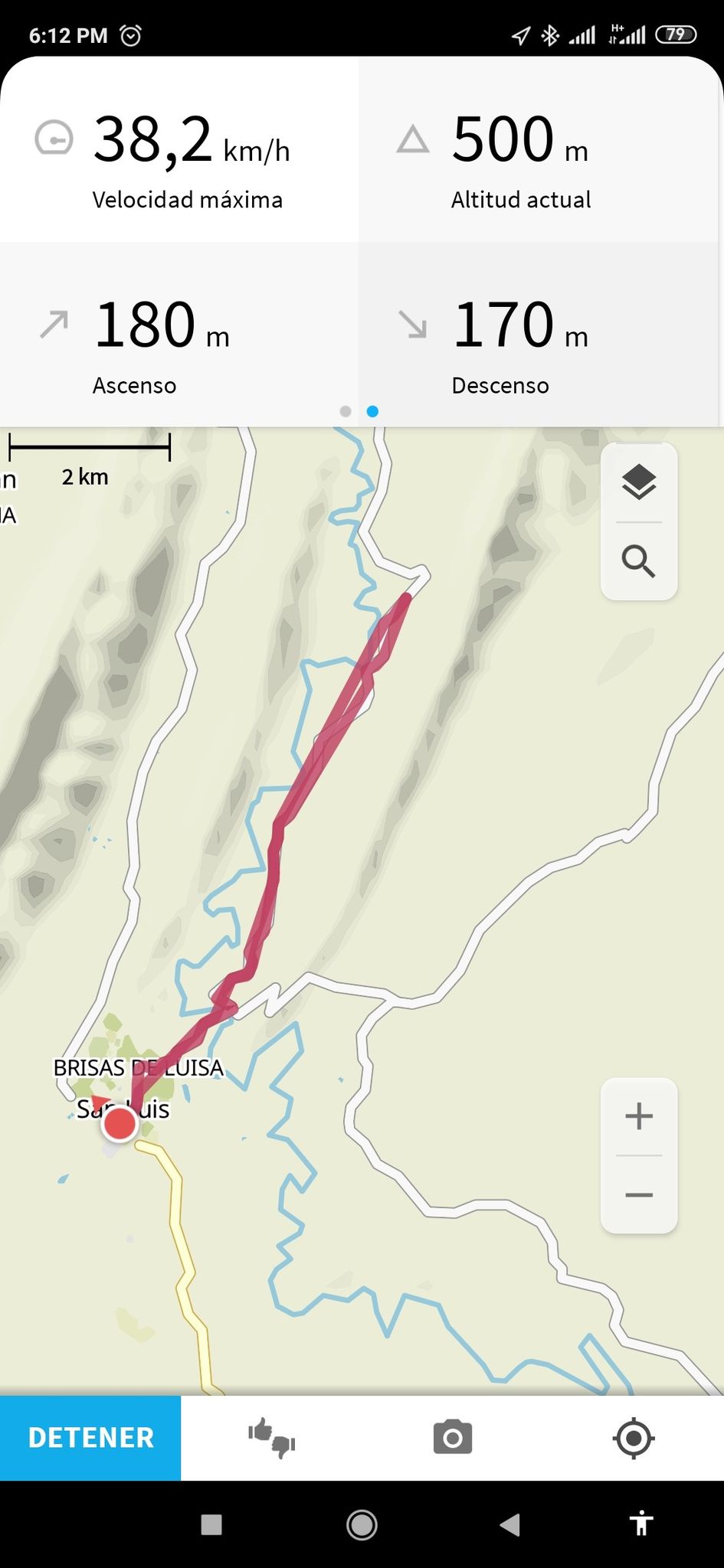724x1568 pixels.
Task: Open the map layers selector
Action: [x=639, y=482]
